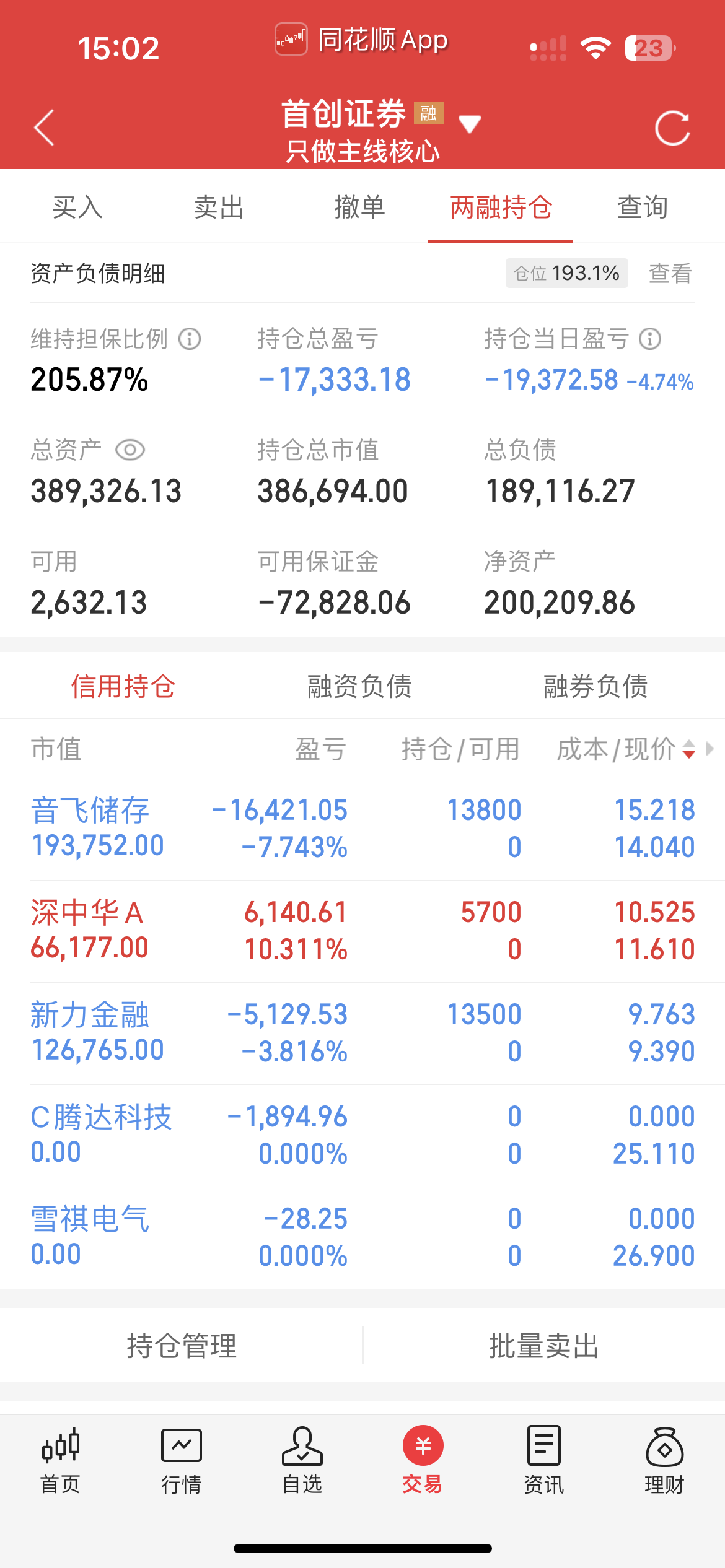The height and width of the screenshot is (1568, 725).
Task: Hide total assets with the eye icon
Action: click(130, 450)
